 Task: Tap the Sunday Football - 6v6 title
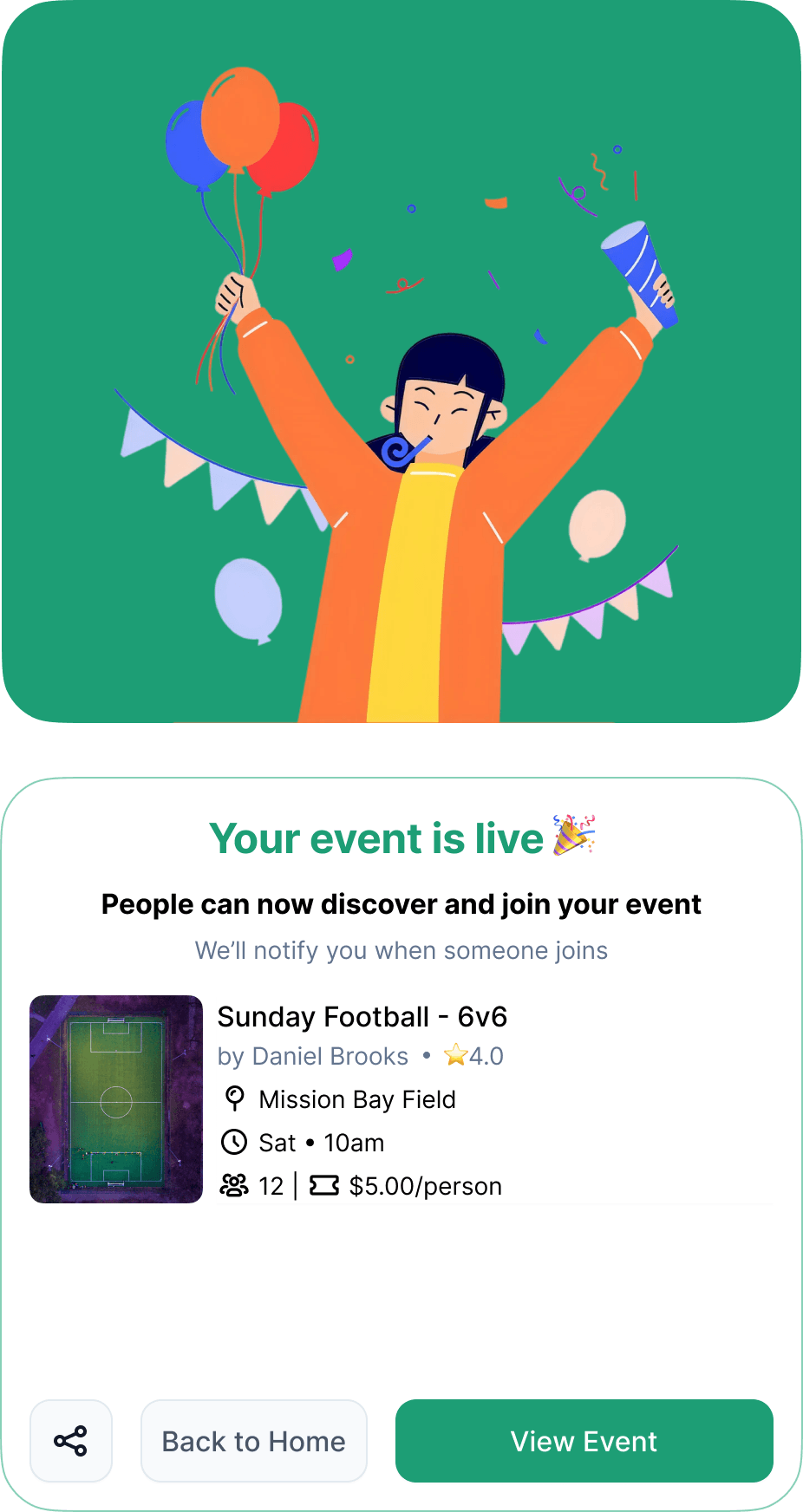[x=362, y=1016]
